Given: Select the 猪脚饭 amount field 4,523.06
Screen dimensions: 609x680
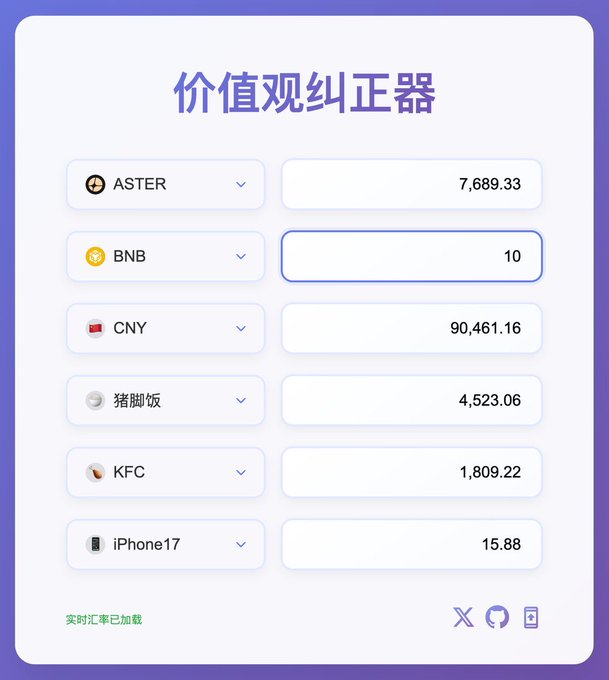Looking at the screenshot, I should (411, 400).
